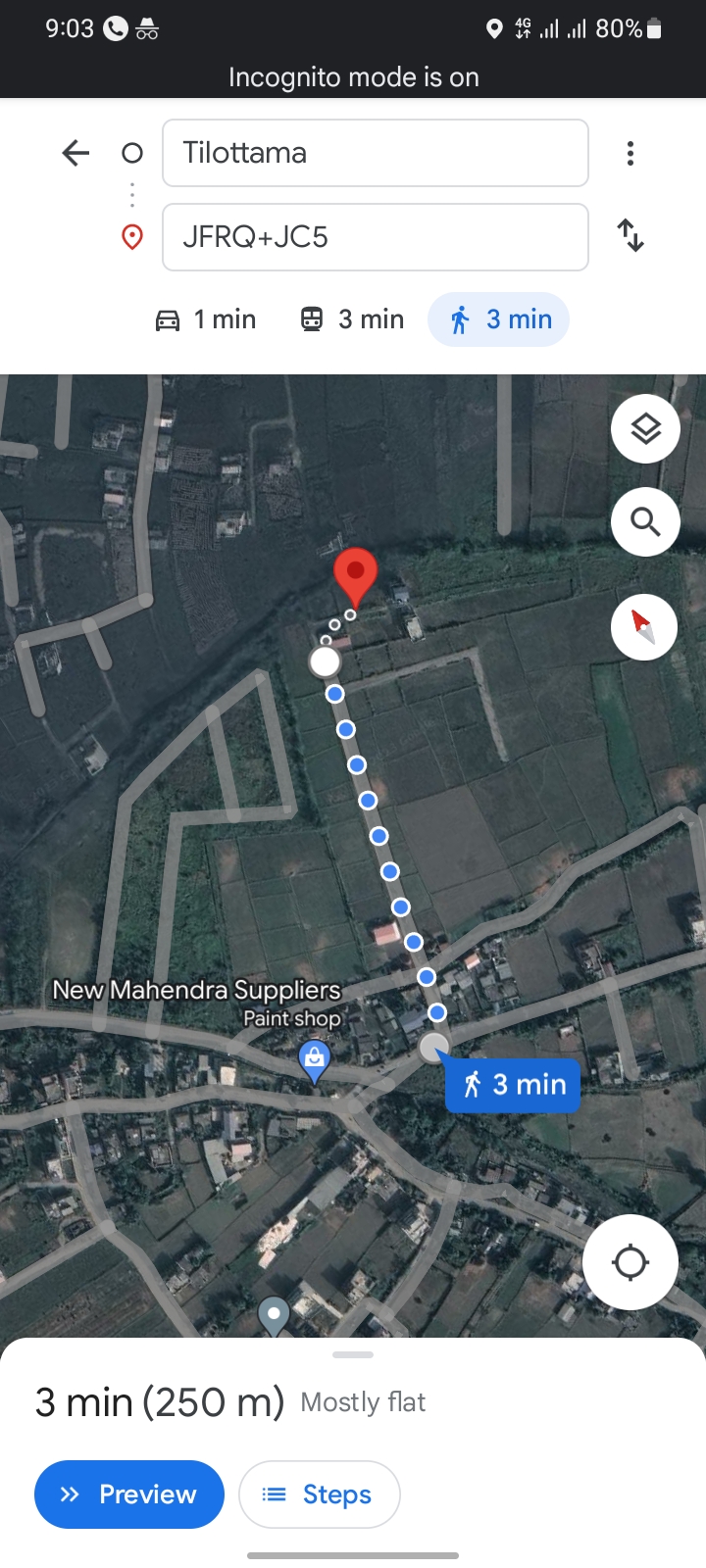Select the walking mode chip

pos(499,319)
